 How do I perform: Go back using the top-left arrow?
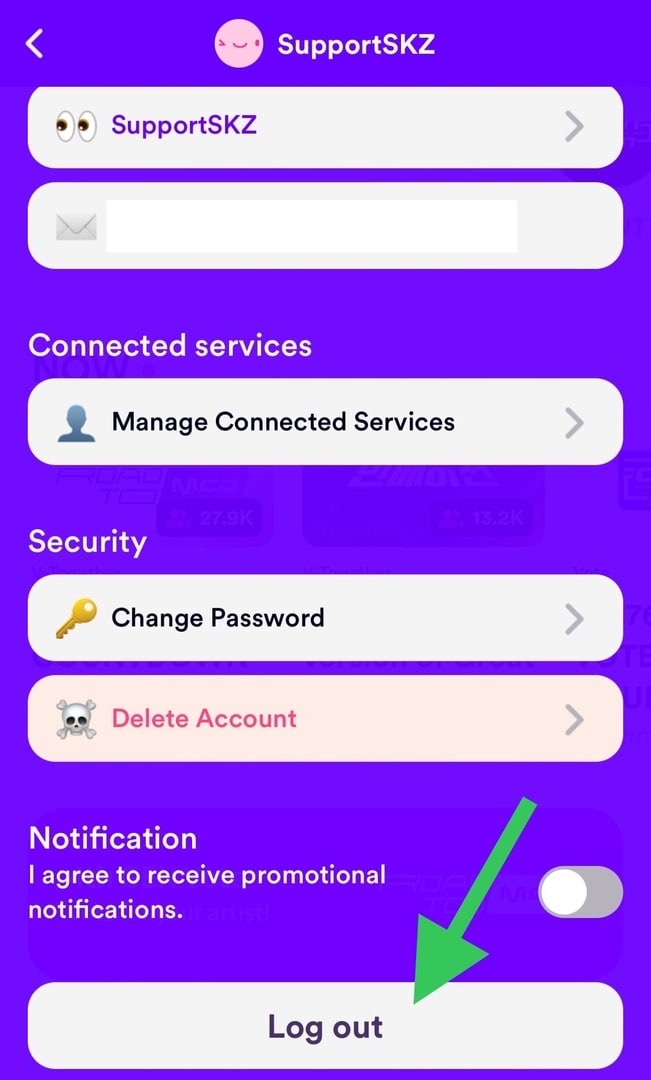[35, 44]
